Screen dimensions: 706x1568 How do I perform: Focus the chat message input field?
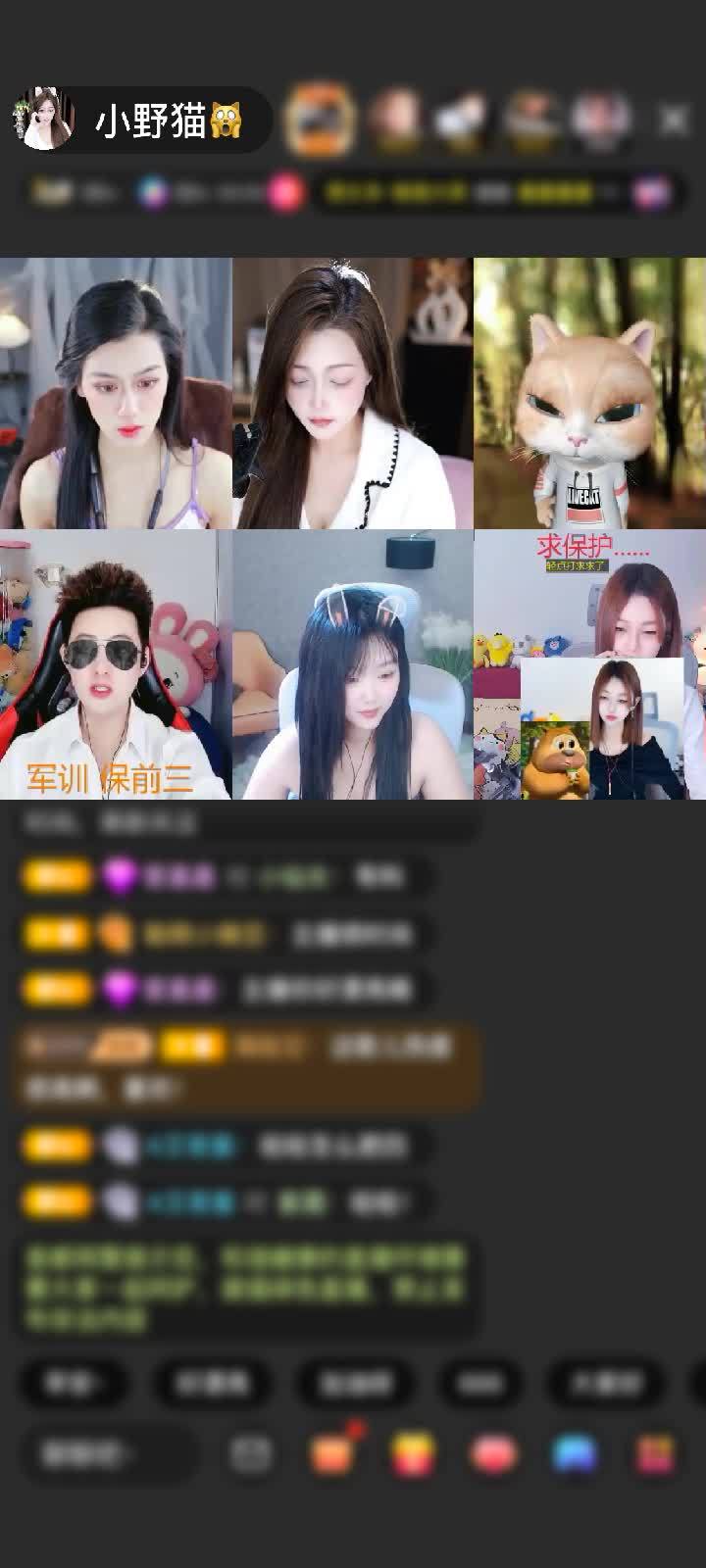pos(108,1455)
